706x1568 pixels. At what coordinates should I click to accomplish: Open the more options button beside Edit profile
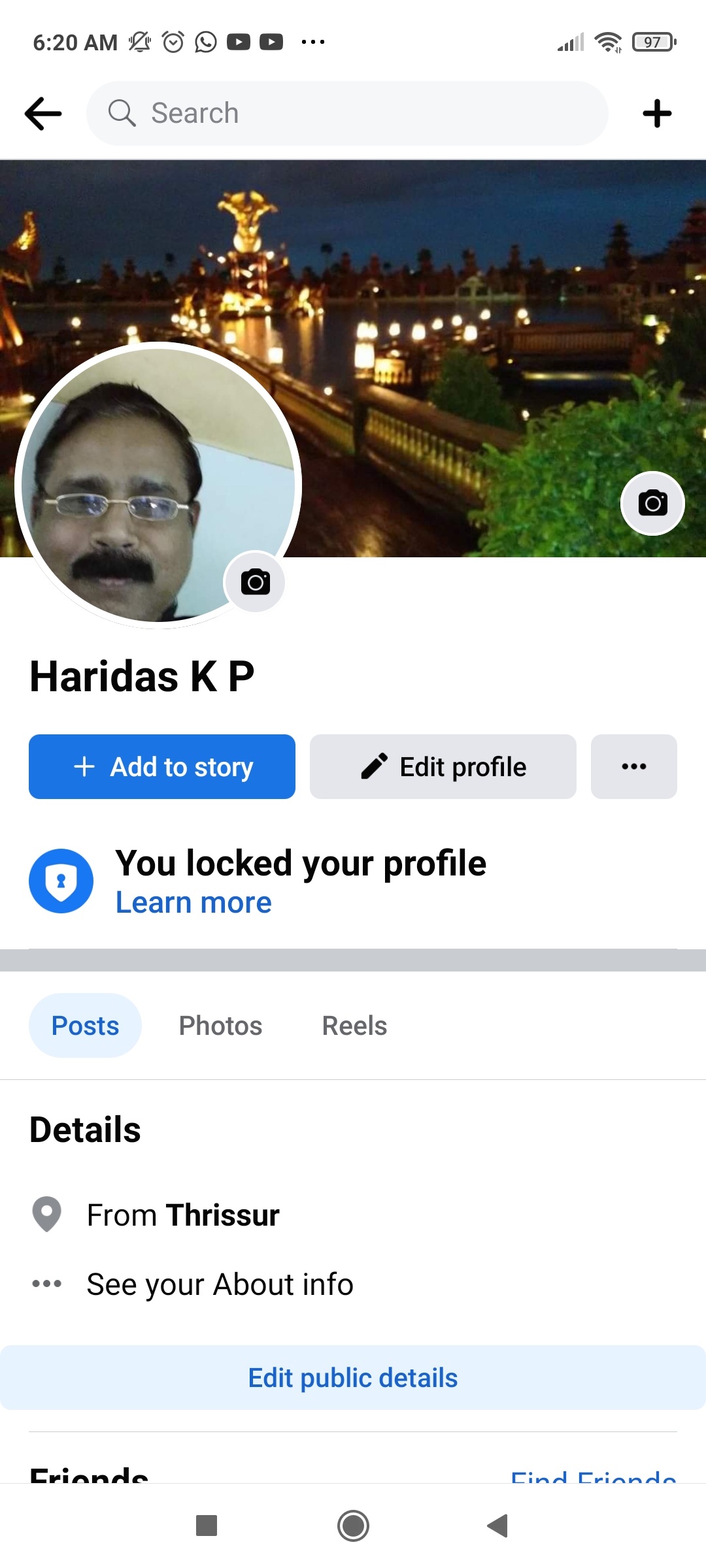[x=634, y=766]
